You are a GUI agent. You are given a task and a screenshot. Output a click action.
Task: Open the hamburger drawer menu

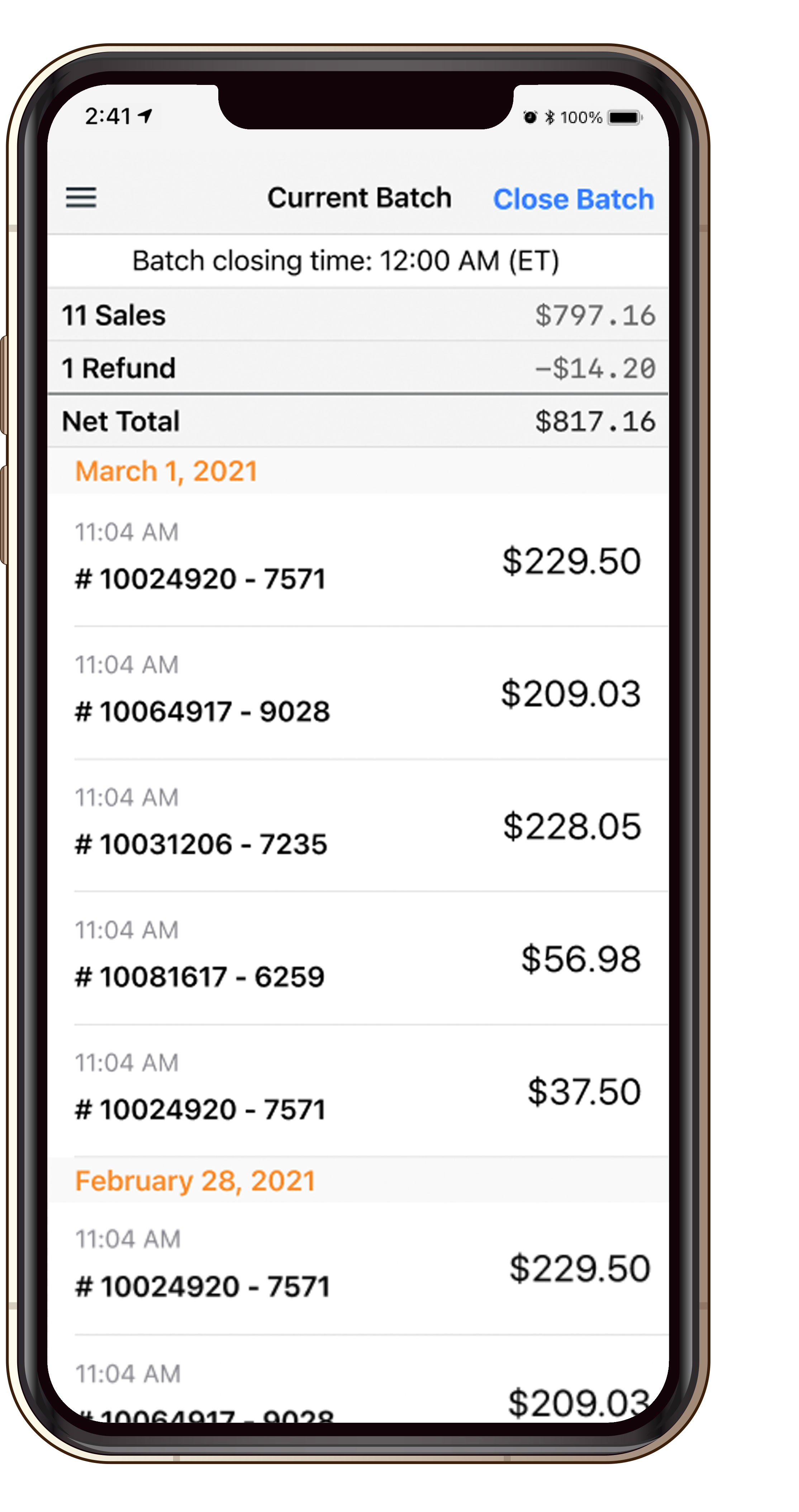(x=81, y=198)
